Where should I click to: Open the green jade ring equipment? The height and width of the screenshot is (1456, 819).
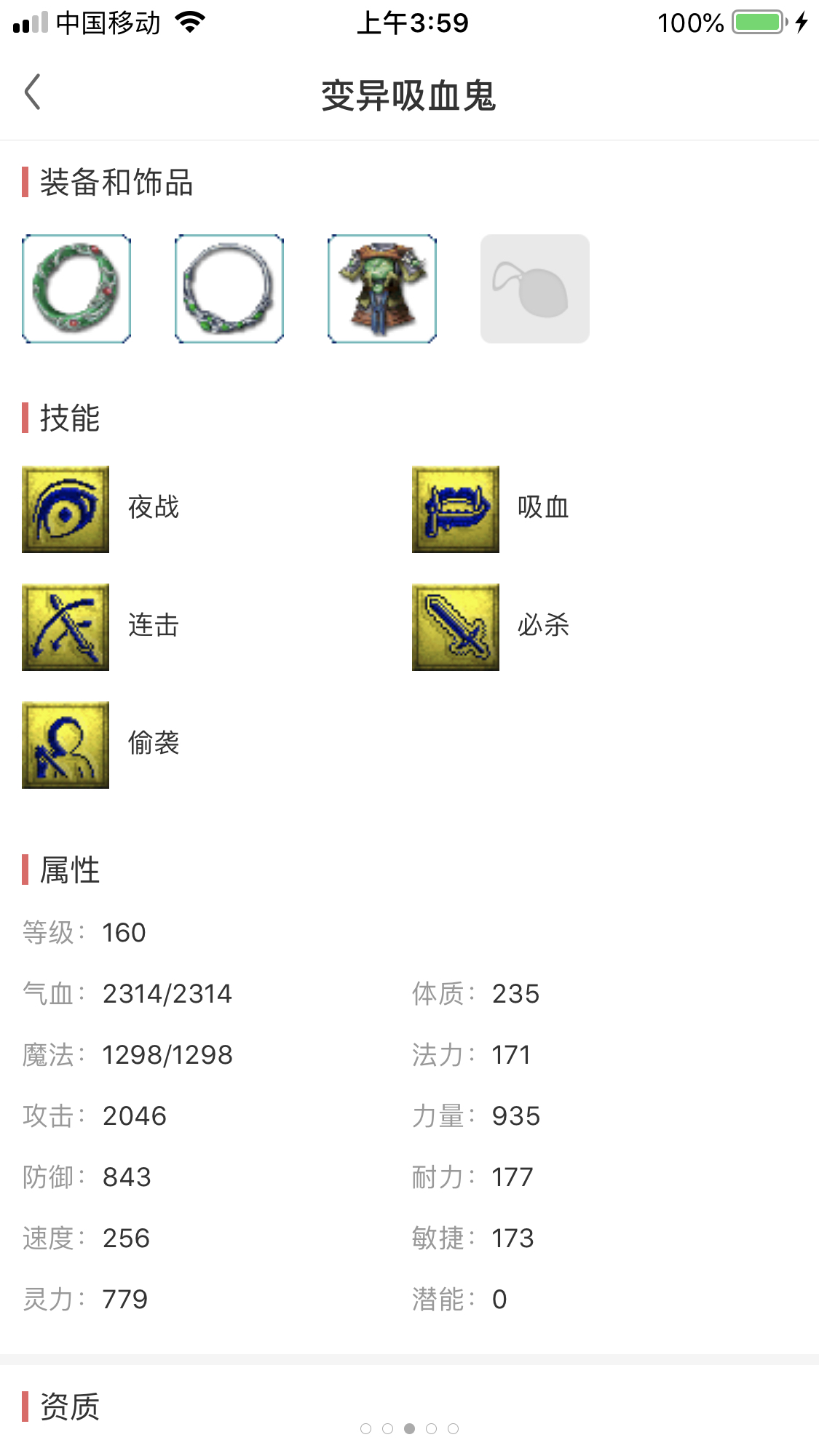[76, 289]
